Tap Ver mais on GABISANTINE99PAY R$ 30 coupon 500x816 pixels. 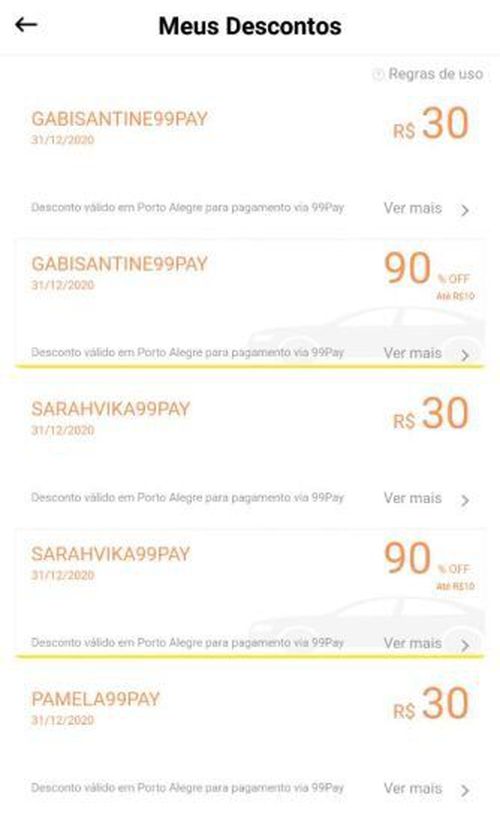click(x=427, y=209)
